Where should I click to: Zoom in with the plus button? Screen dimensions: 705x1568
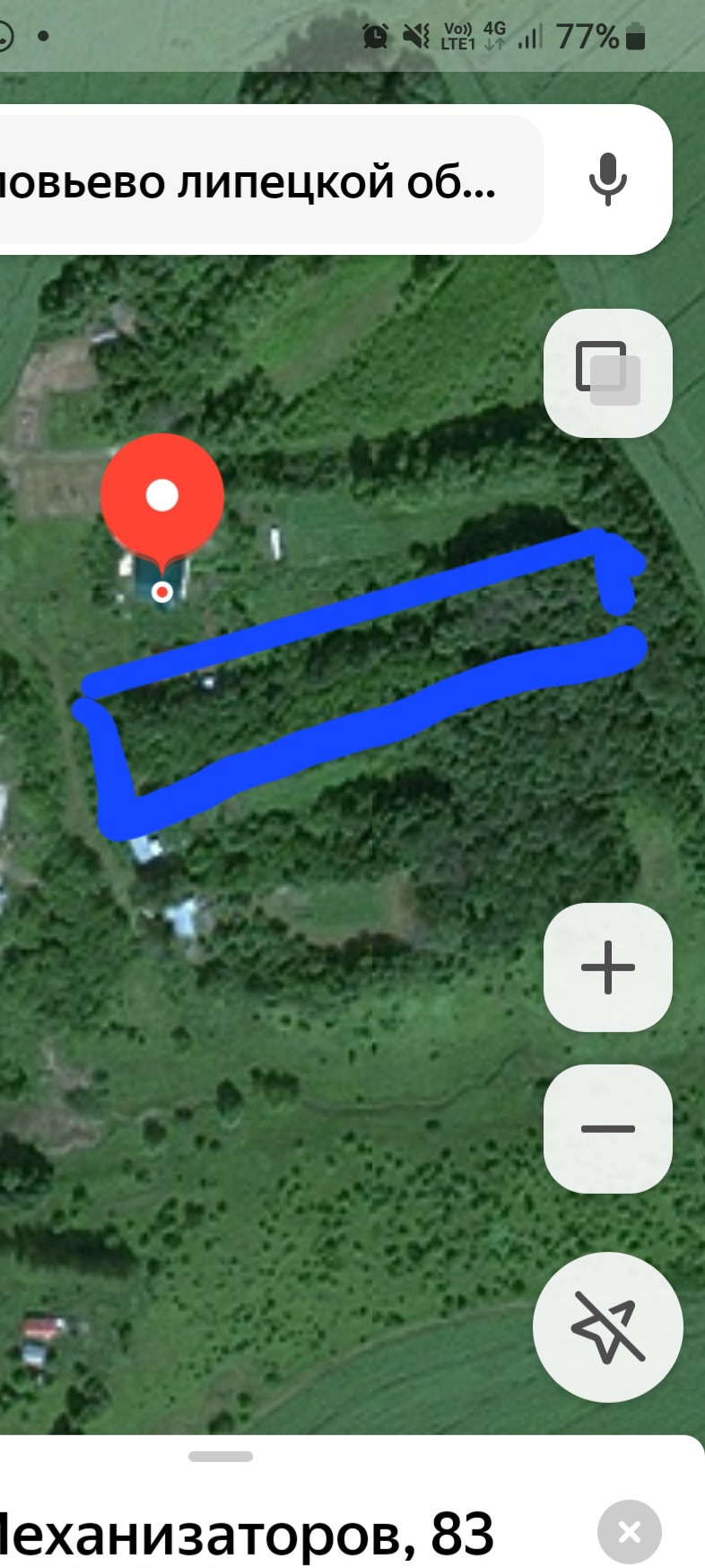click(607, 968)
